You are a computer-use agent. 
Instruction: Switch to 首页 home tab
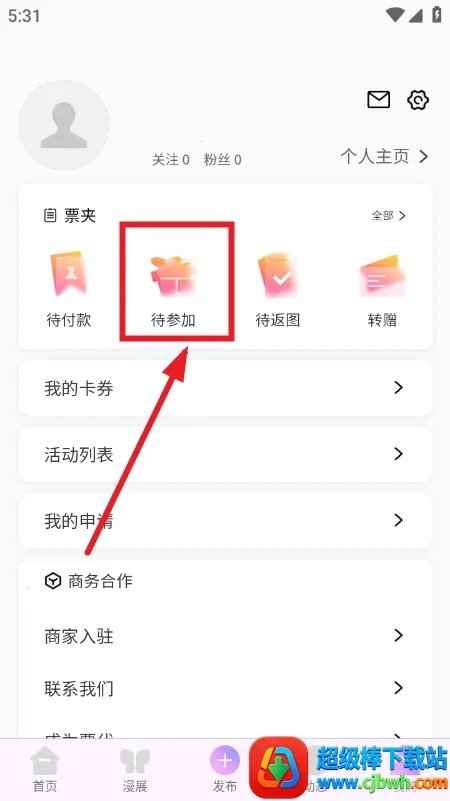[45, 769]
